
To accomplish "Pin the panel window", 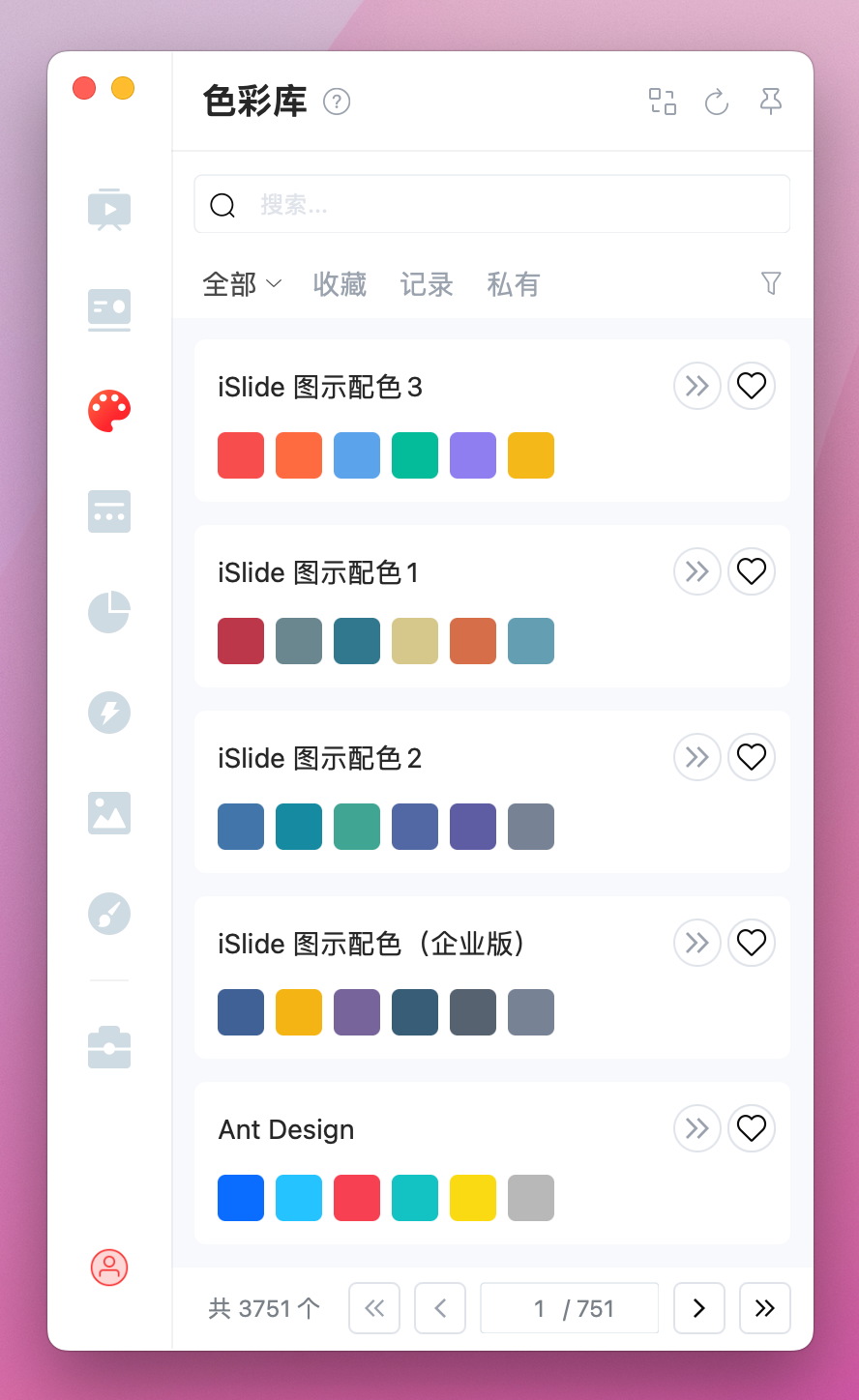I will 770,102.
